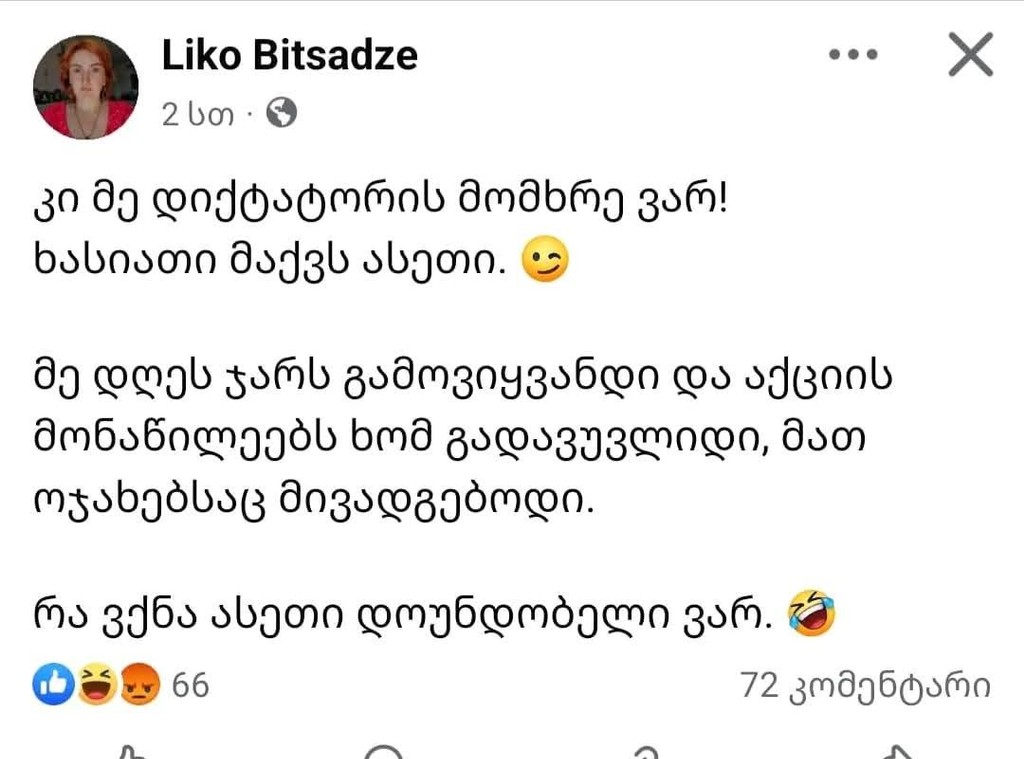Dismiss the post with the X

969,55
